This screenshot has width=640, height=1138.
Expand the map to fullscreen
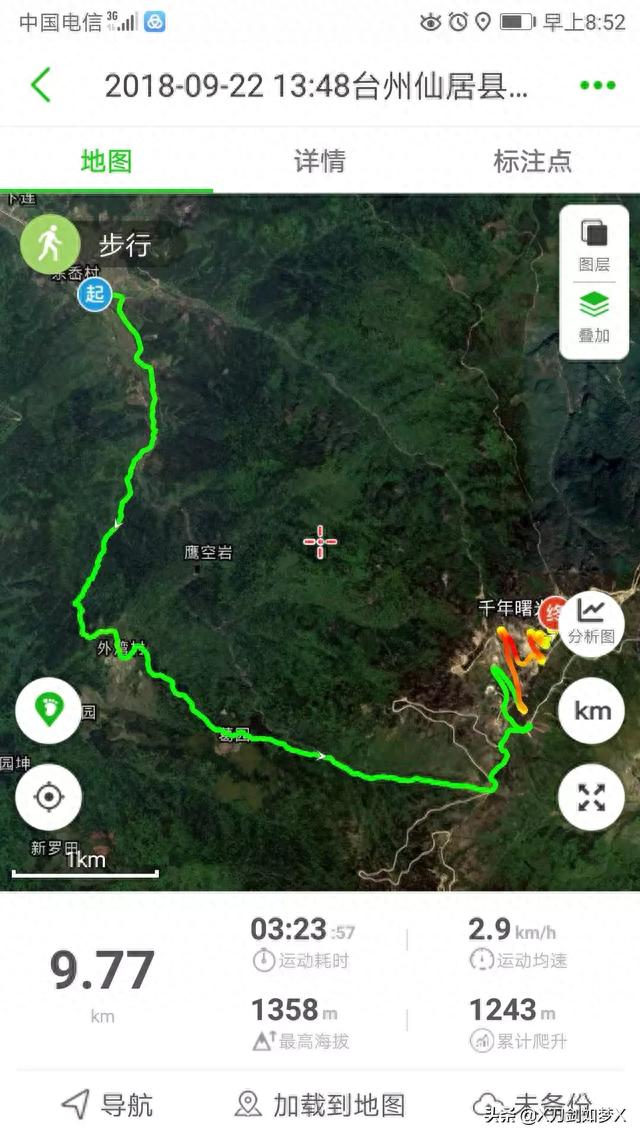(x=592, y=797)
